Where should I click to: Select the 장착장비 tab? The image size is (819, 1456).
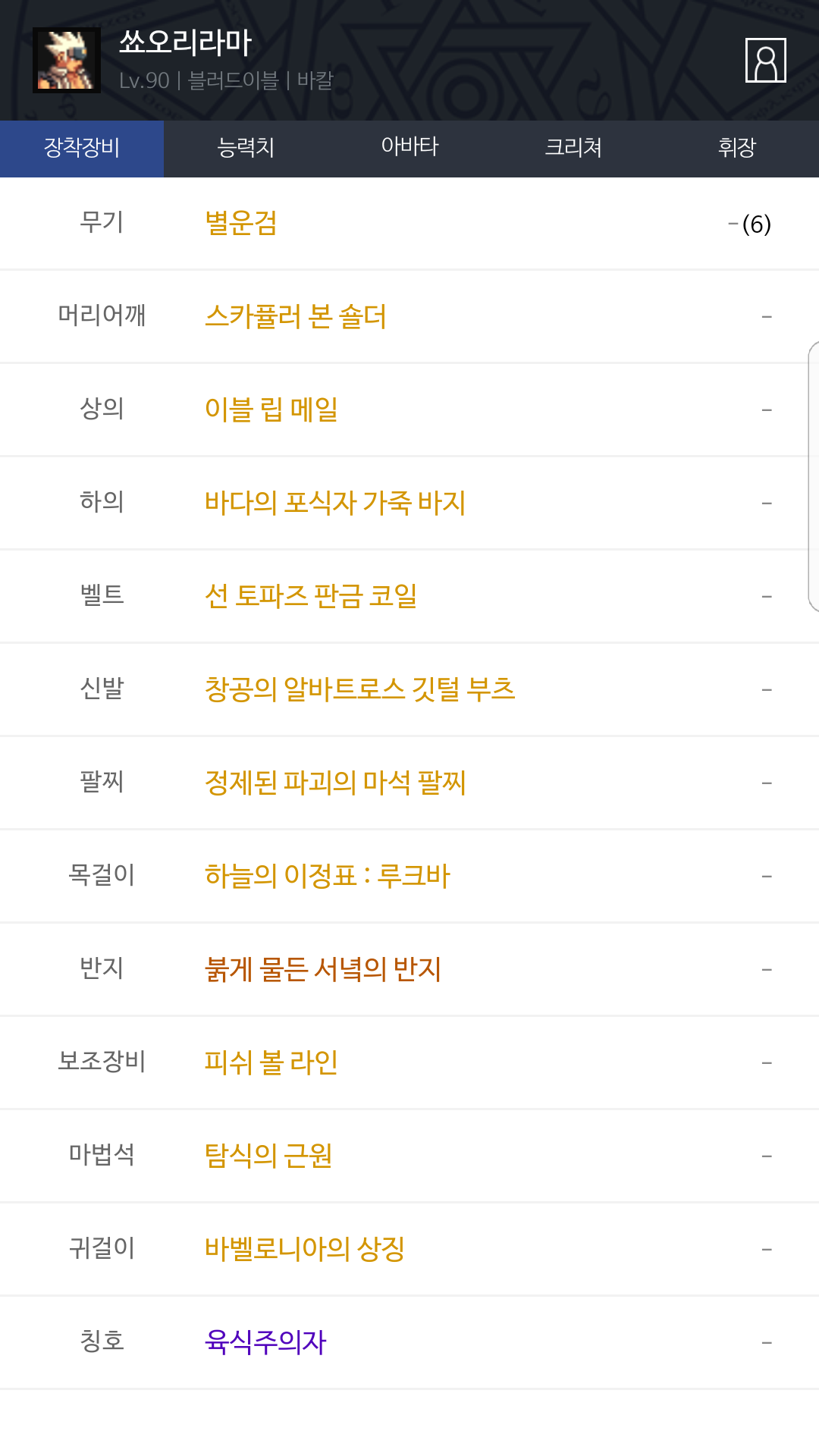82,149
